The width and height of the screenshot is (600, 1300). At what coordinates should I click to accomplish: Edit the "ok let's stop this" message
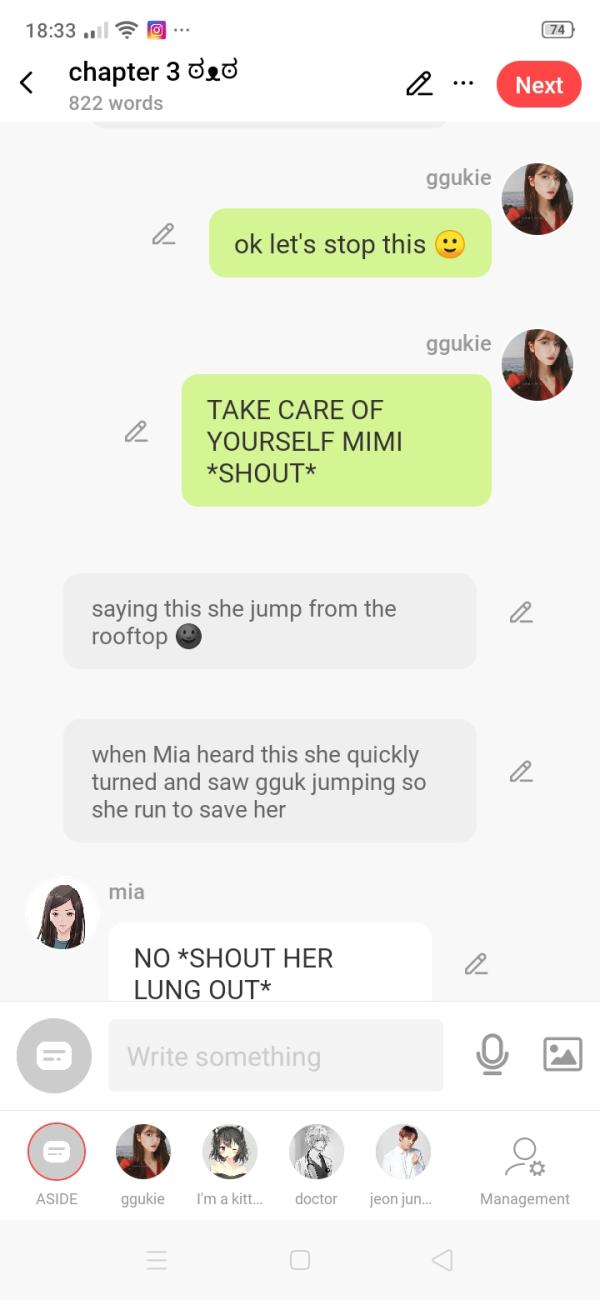point(163,235)
